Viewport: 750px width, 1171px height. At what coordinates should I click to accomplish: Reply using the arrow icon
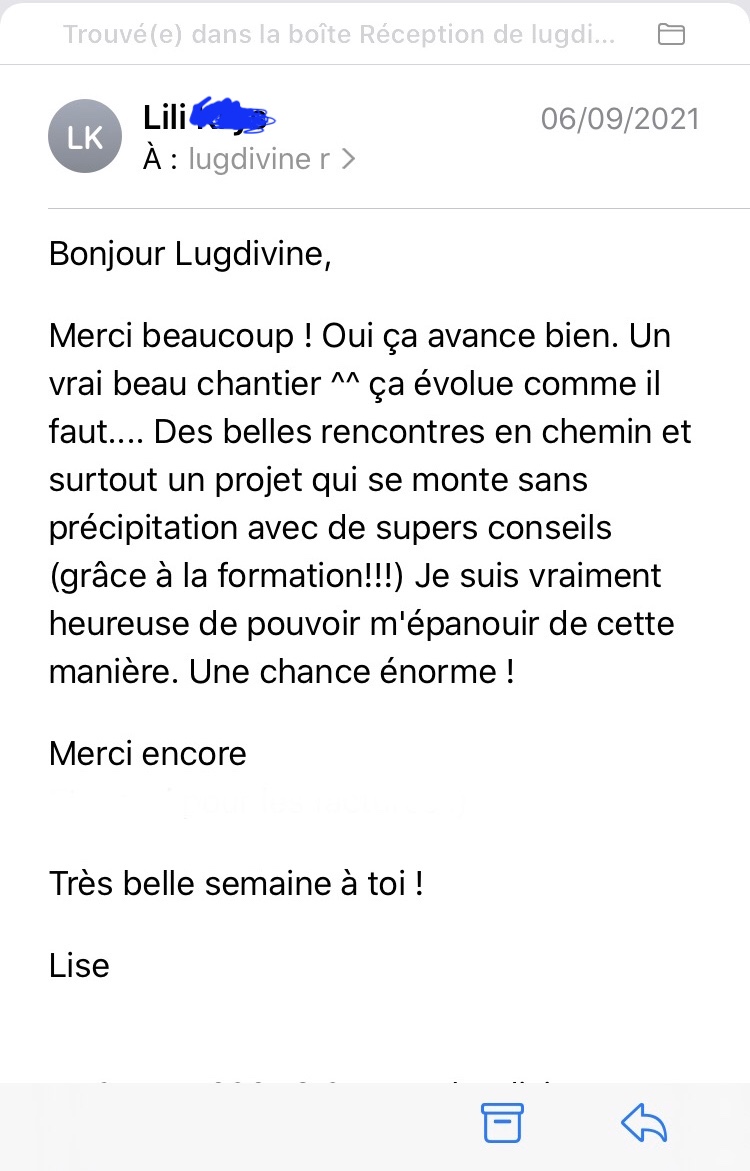tap(644, 1123)
